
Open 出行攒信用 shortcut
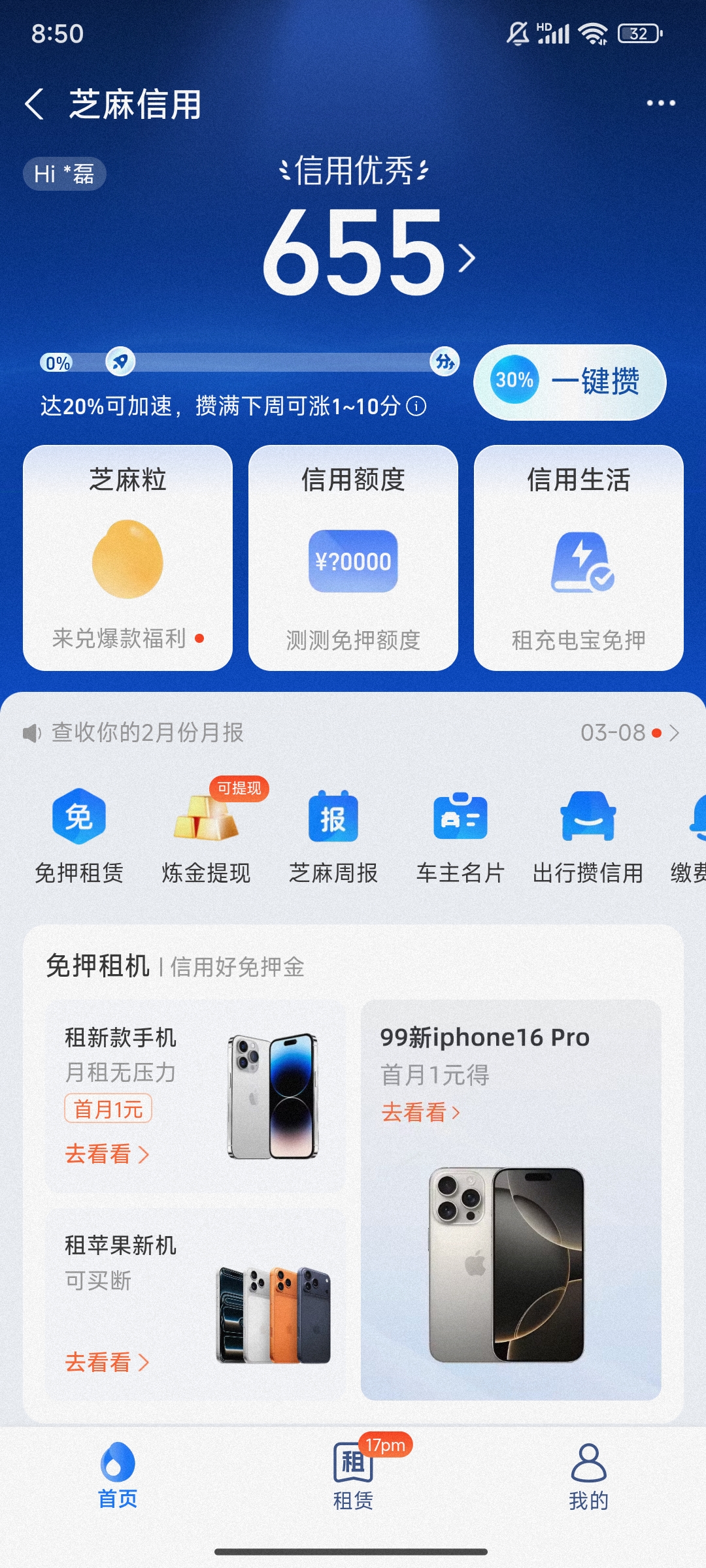(x=588, y=836)
